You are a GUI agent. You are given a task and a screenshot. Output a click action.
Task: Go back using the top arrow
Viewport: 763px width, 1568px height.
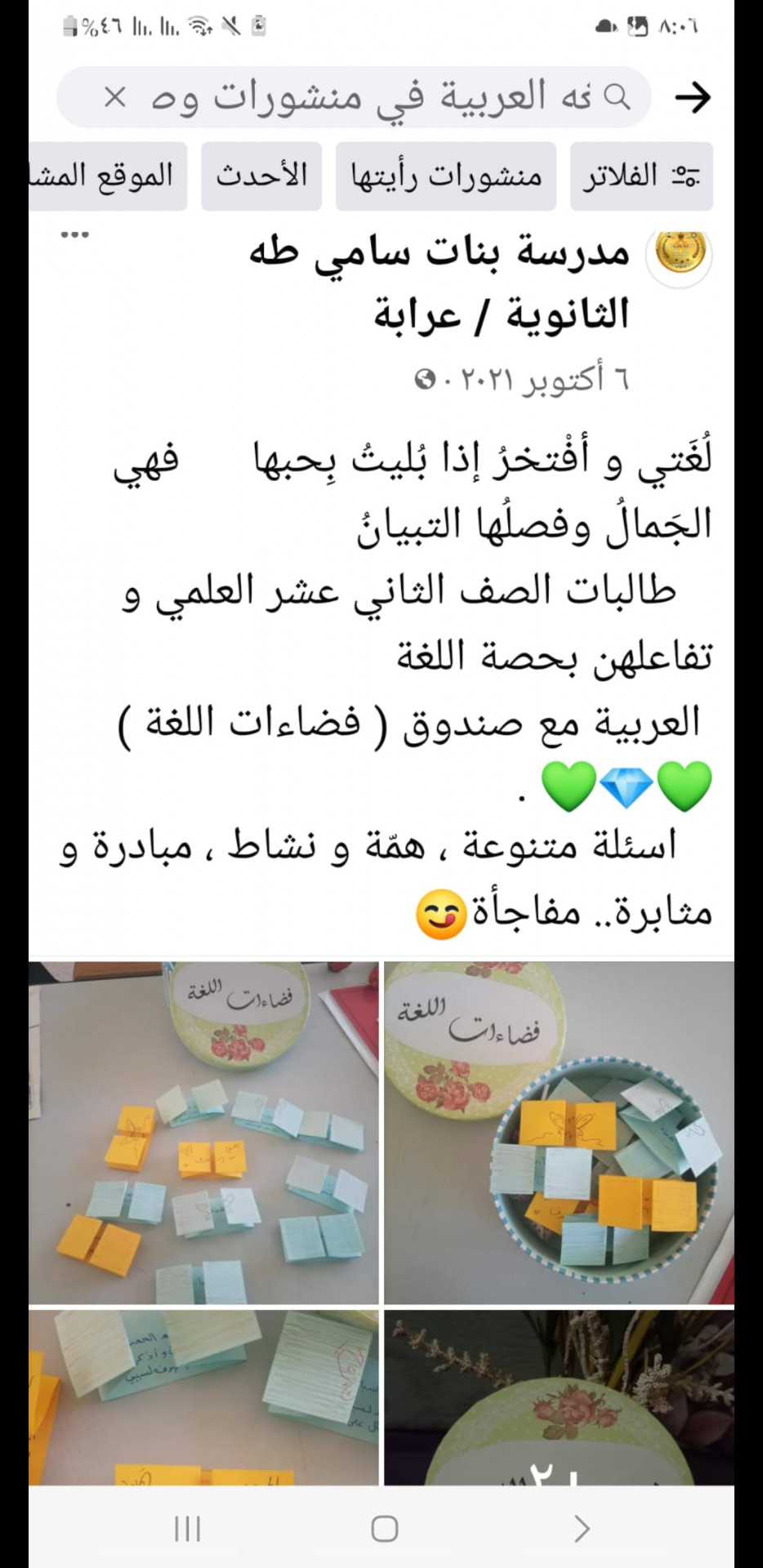693,98
